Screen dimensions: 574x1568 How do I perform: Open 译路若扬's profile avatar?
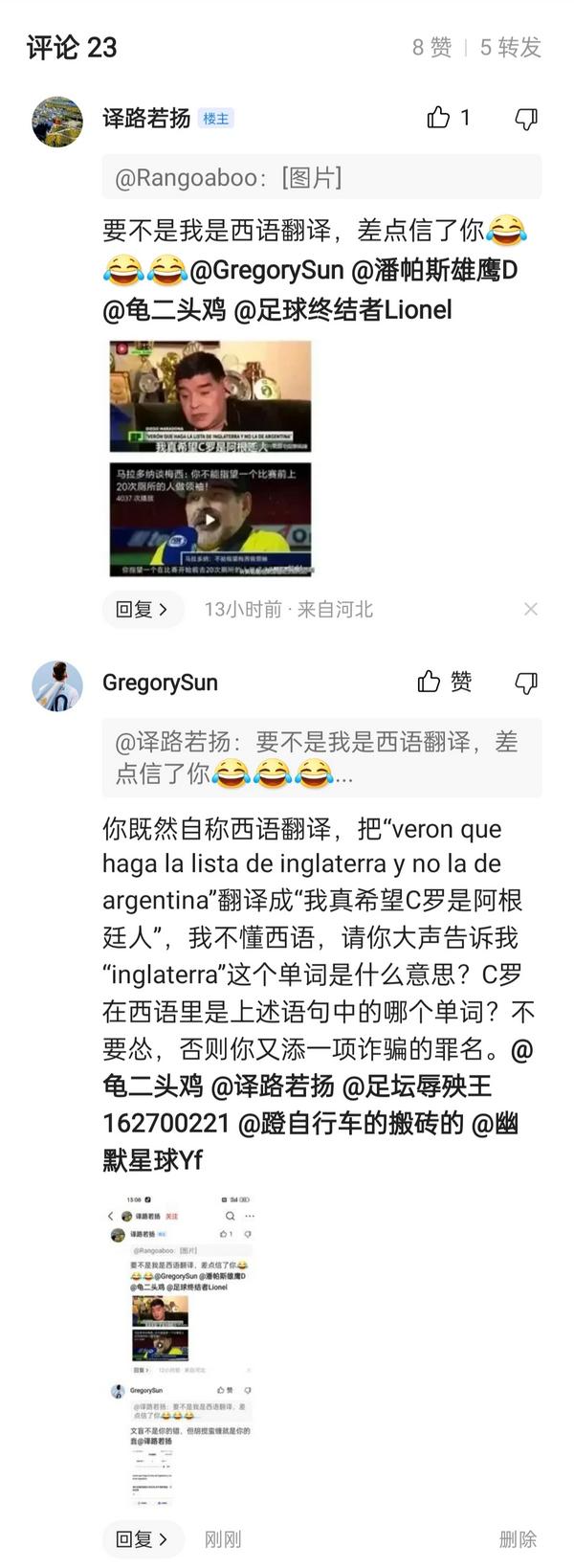(x=57, y=122)
